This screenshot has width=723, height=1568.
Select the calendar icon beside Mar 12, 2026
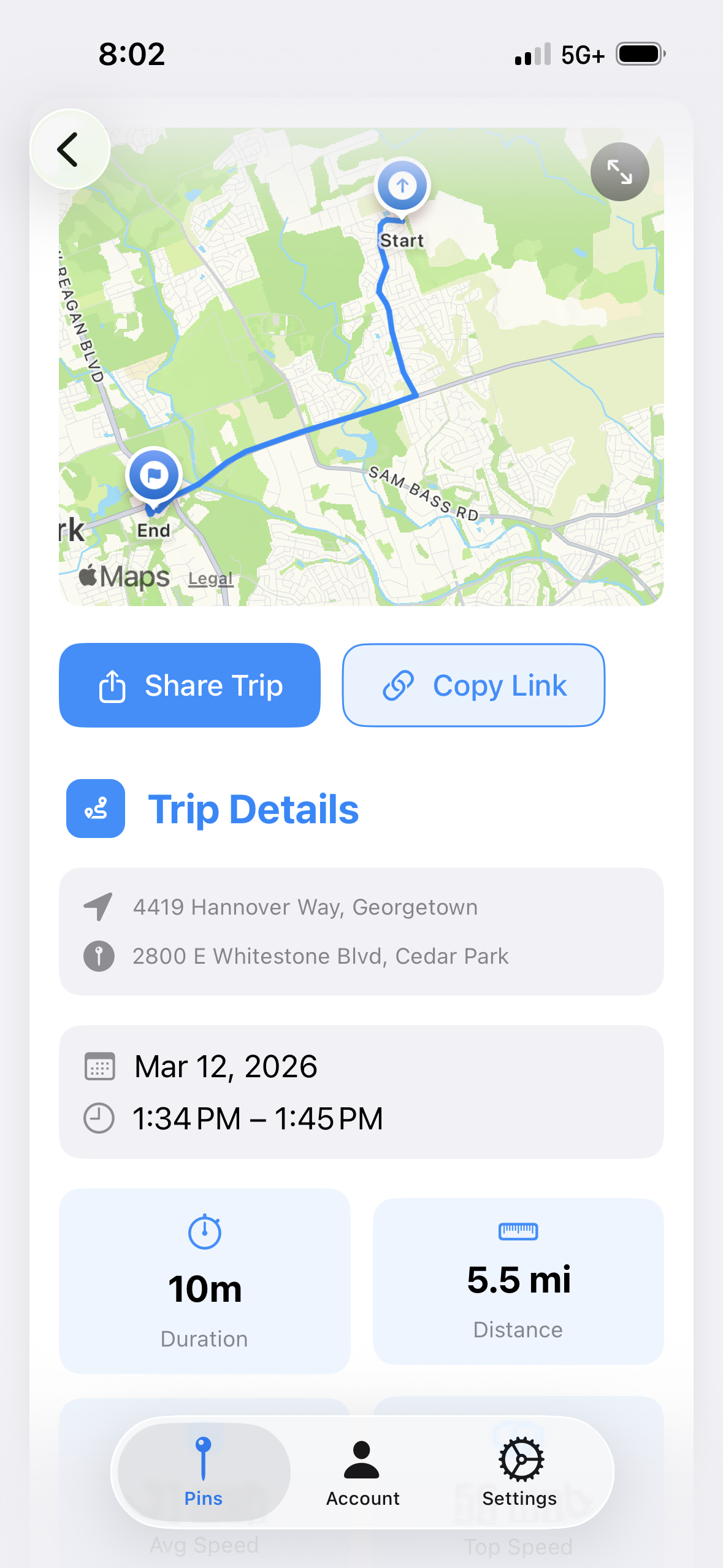pos(99,1066)
